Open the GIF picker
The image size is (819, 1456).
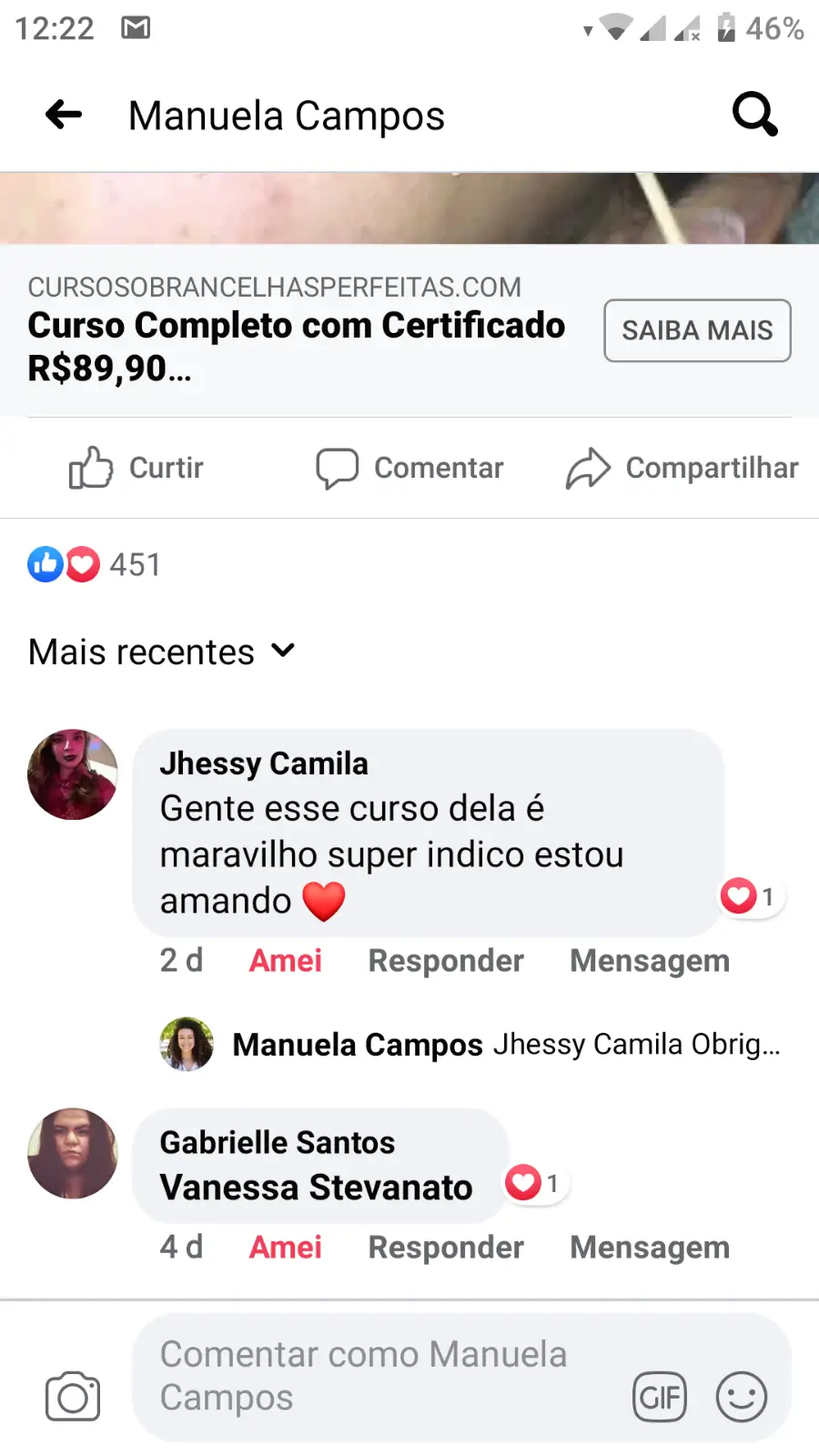[660, 1397]
